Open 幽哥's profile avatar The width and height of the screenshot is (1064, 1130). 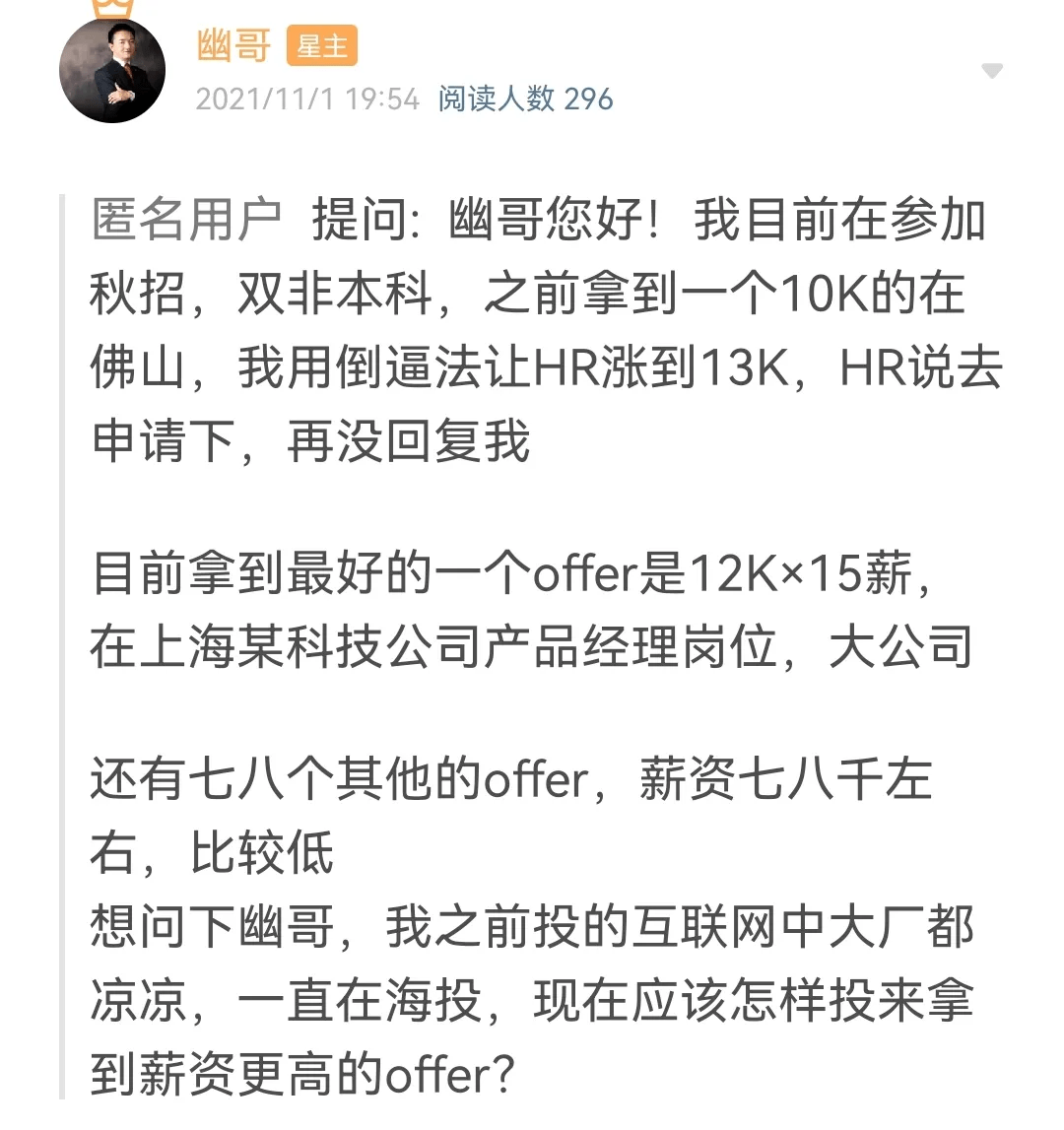pyautogui.click(x=112, y=71)
